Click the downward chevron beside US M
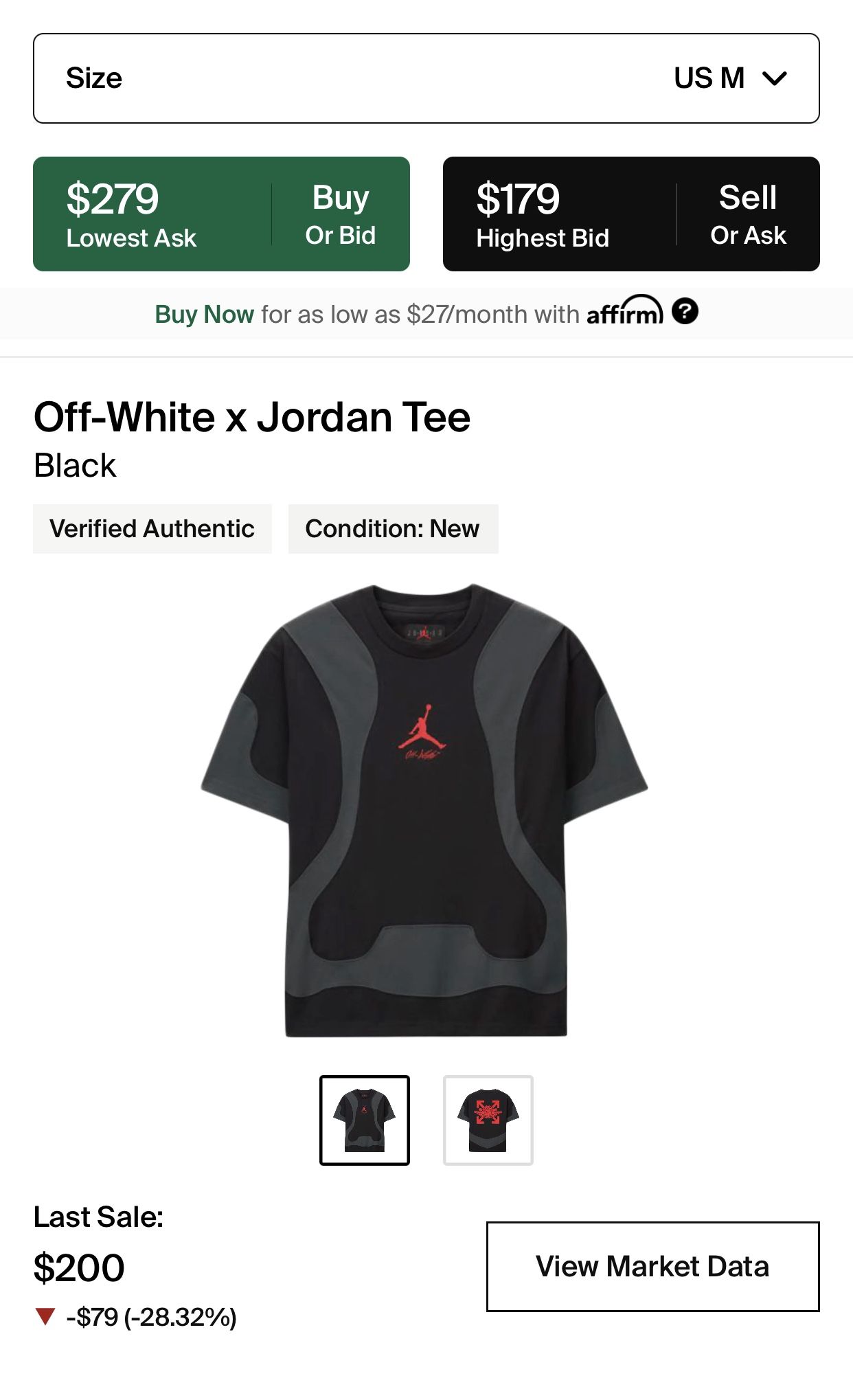 [775, 78]
